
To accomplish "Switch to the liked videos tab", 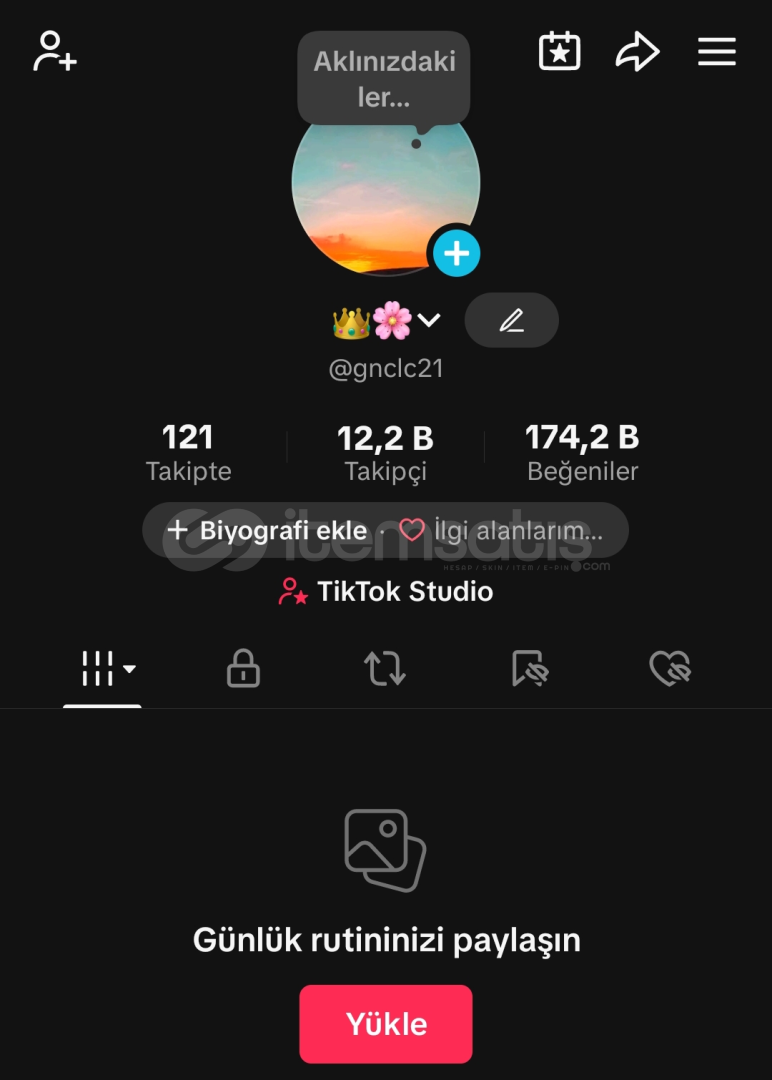I will (670, 669).
